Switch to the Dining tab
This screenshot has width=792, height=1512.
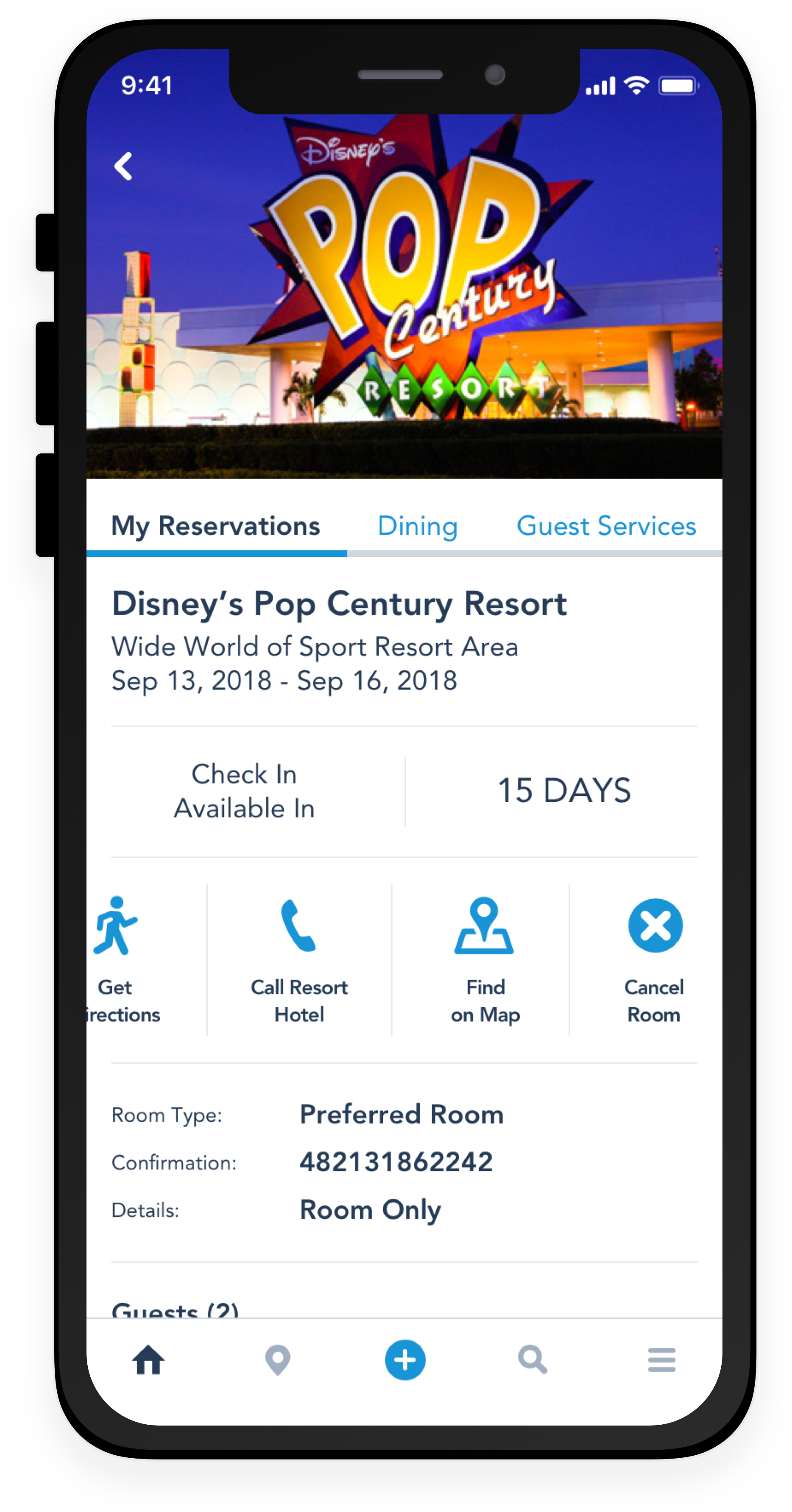click(418, 526)
